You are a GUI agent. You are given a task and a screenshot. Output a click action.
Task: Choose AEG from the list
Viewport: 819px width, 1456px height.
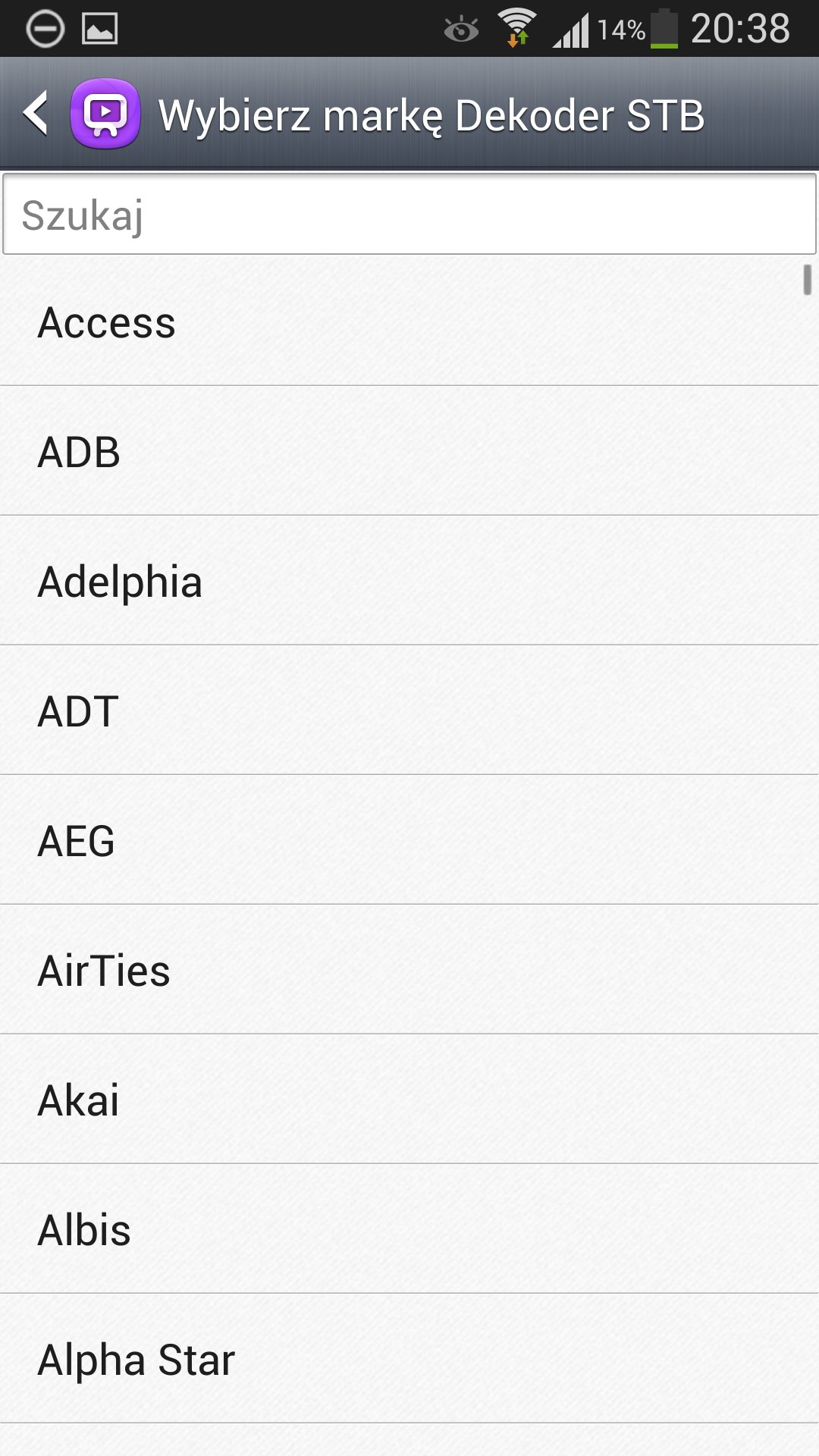tap(409, 841)
